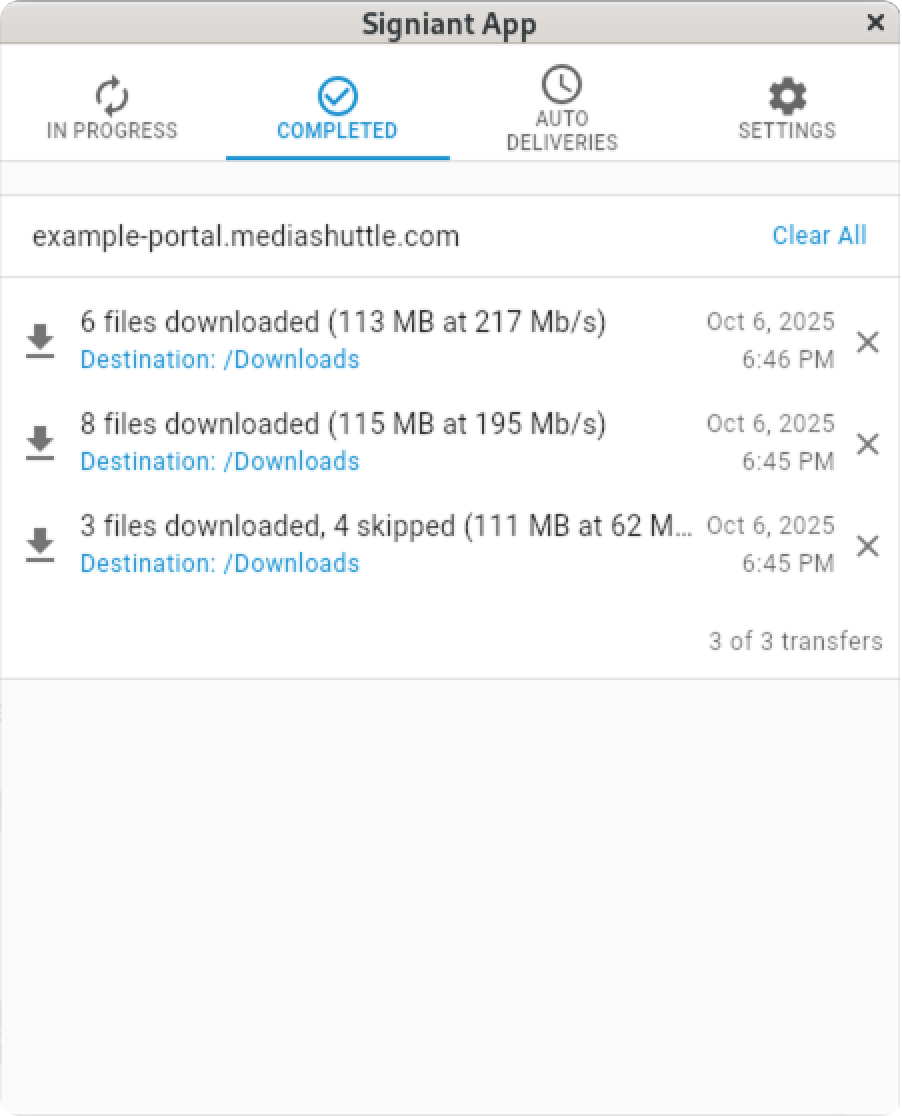Switch to the In Progress tab
The image size is (902, 1116).
coord(112,129)
